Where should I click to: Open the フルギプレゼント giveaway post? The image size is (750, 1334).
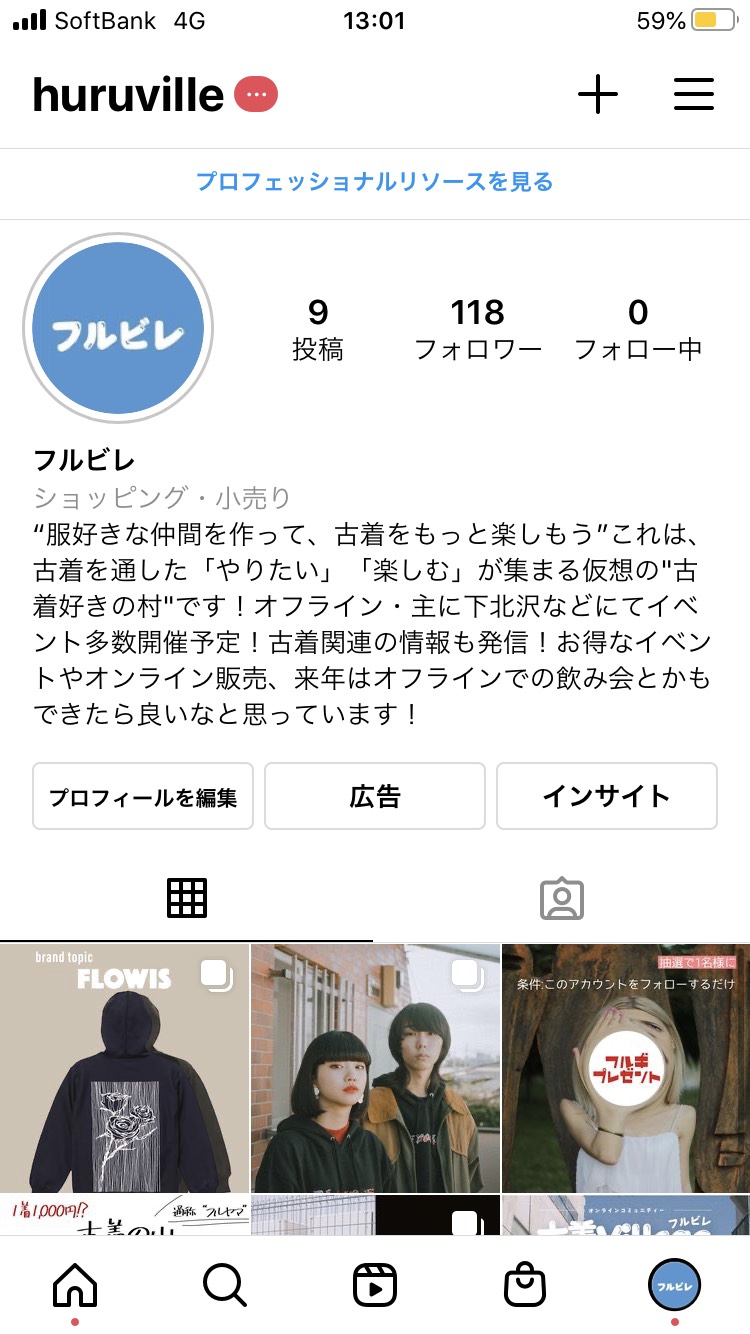[626, 1068]
